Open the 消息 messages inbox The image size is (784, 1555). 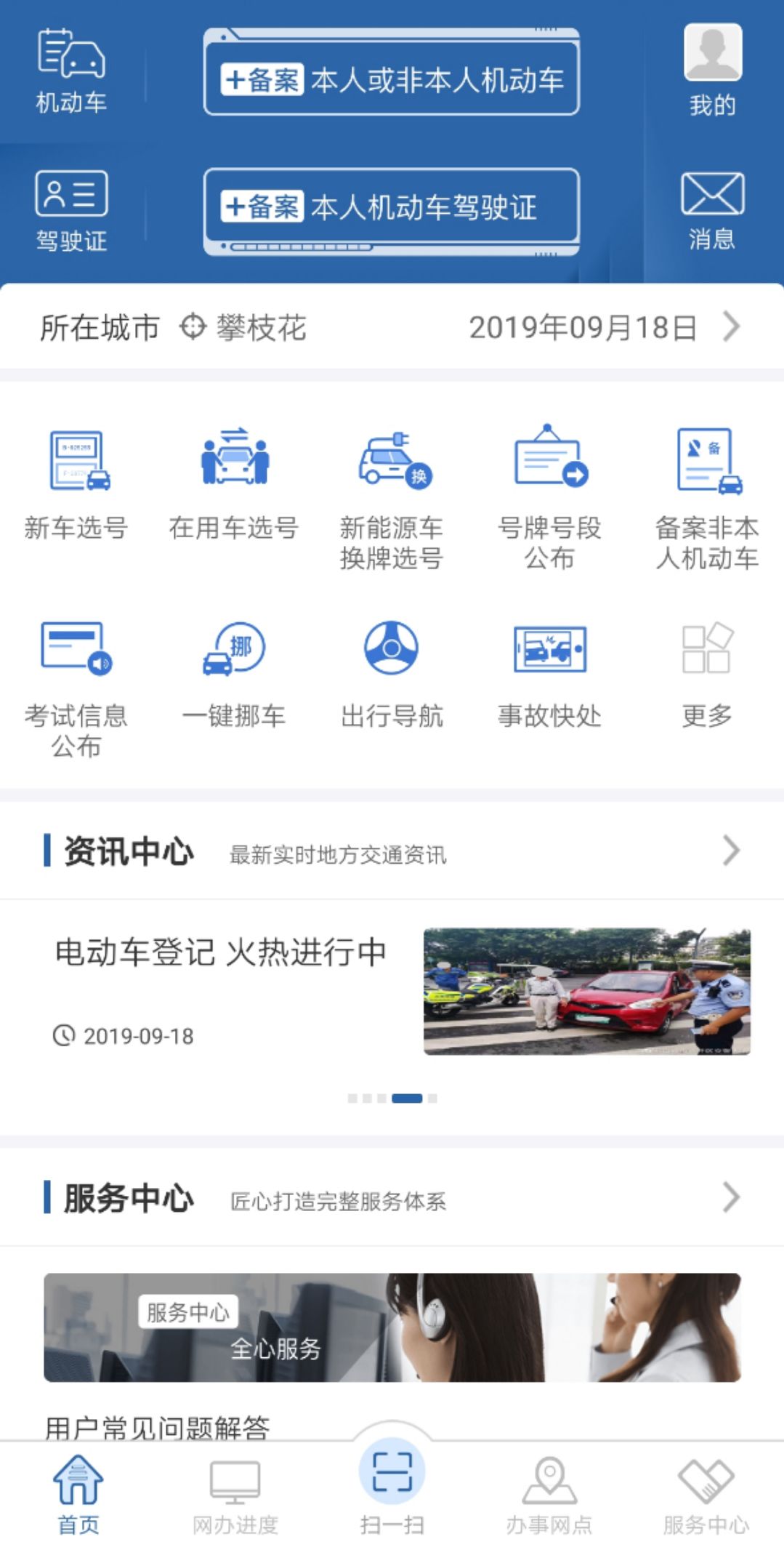712,209
